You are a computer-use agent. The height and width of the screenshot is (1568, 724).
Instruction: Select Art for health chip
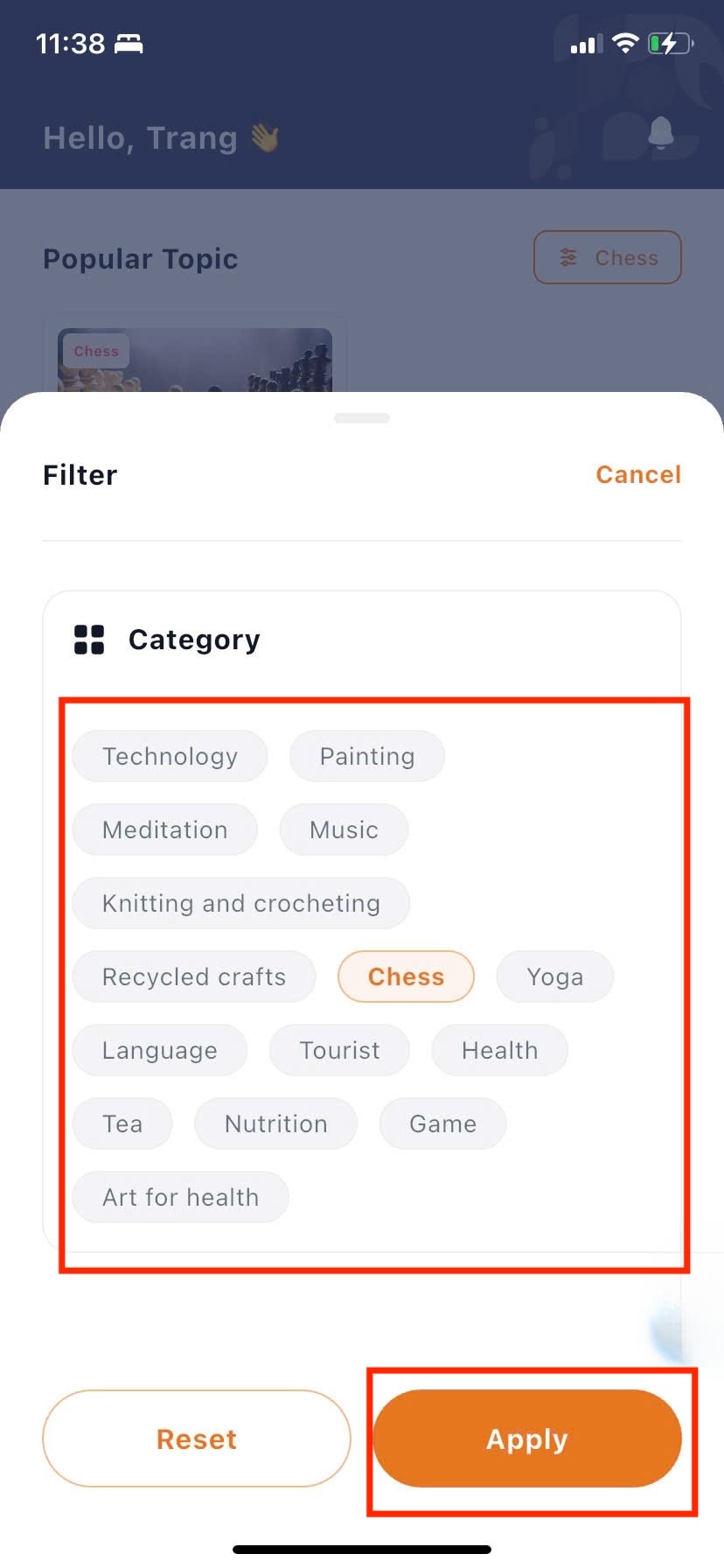[181, 1197]
